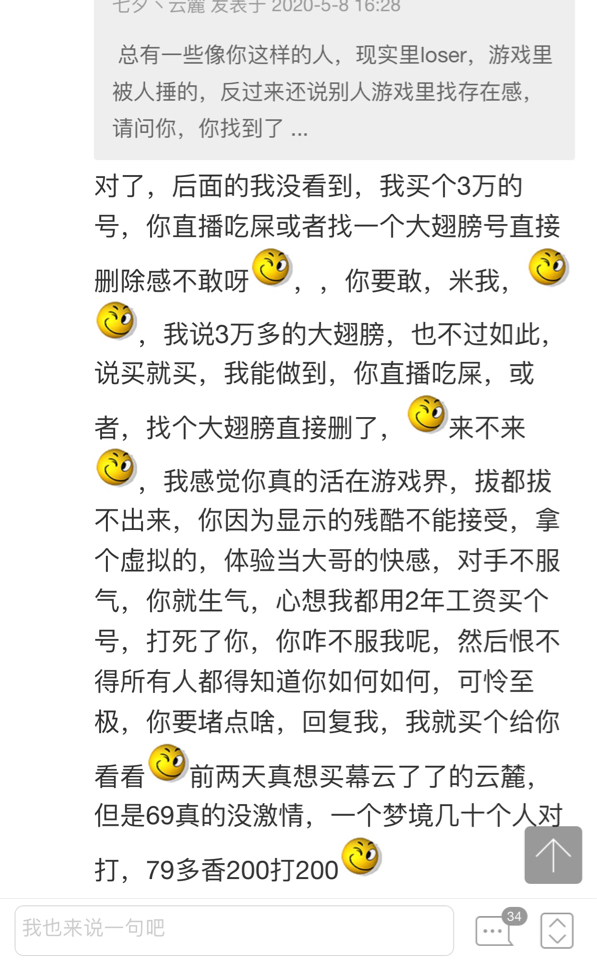Tap the up-down page jump icon

pyautogui.click(x=557, y=931)
